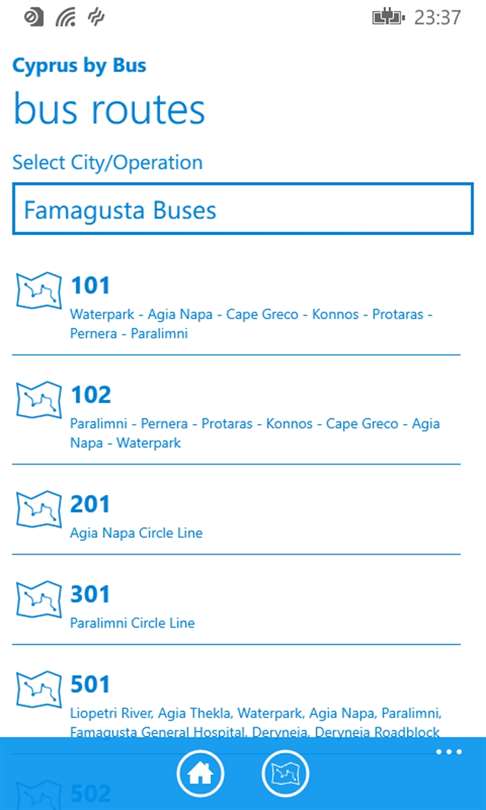Select route 102 Paralimni to Waterpark
This screenshot has height=810, width=486.
[x=236, y=416]
